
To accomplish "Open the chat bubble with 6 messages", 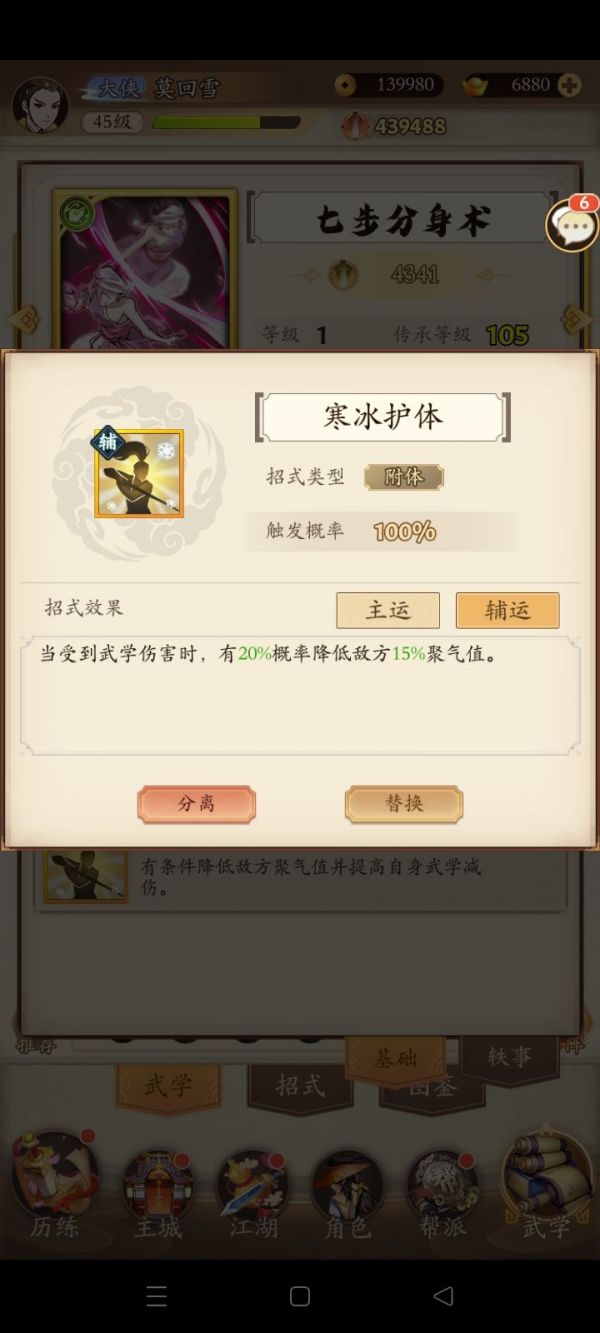I will (x=571, y=224).
